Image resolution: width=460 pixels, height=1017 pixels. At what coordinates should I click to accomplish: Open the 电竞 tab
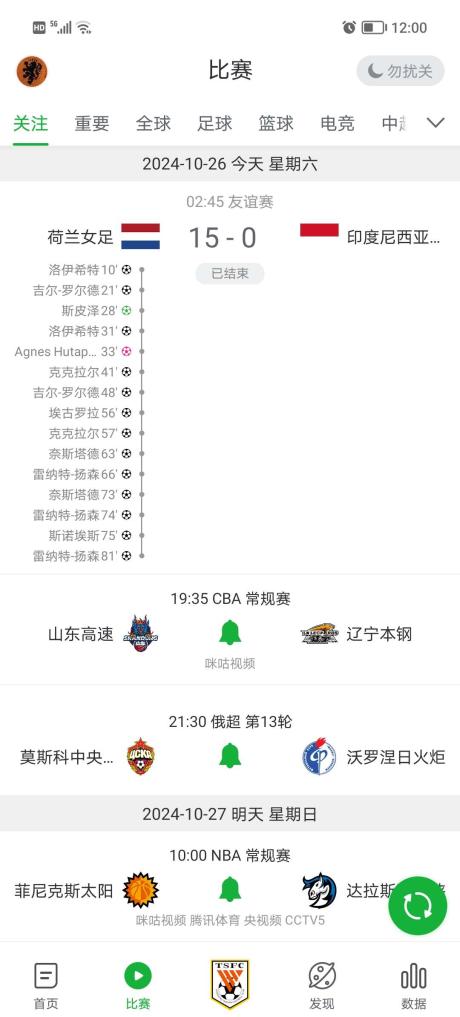tap(337, 123)
